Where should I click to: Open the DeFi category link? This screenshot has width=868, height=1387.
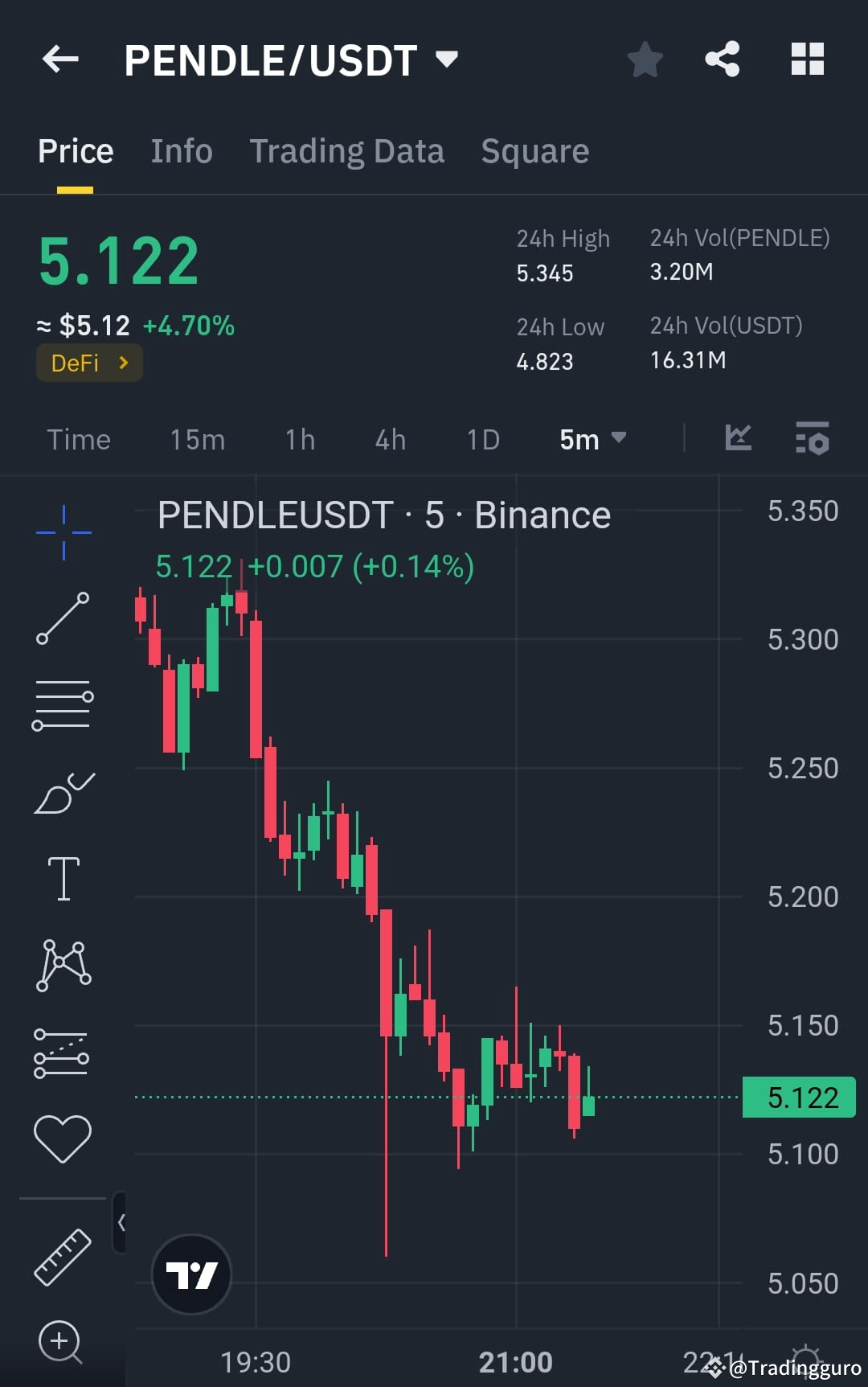point(89,363)
